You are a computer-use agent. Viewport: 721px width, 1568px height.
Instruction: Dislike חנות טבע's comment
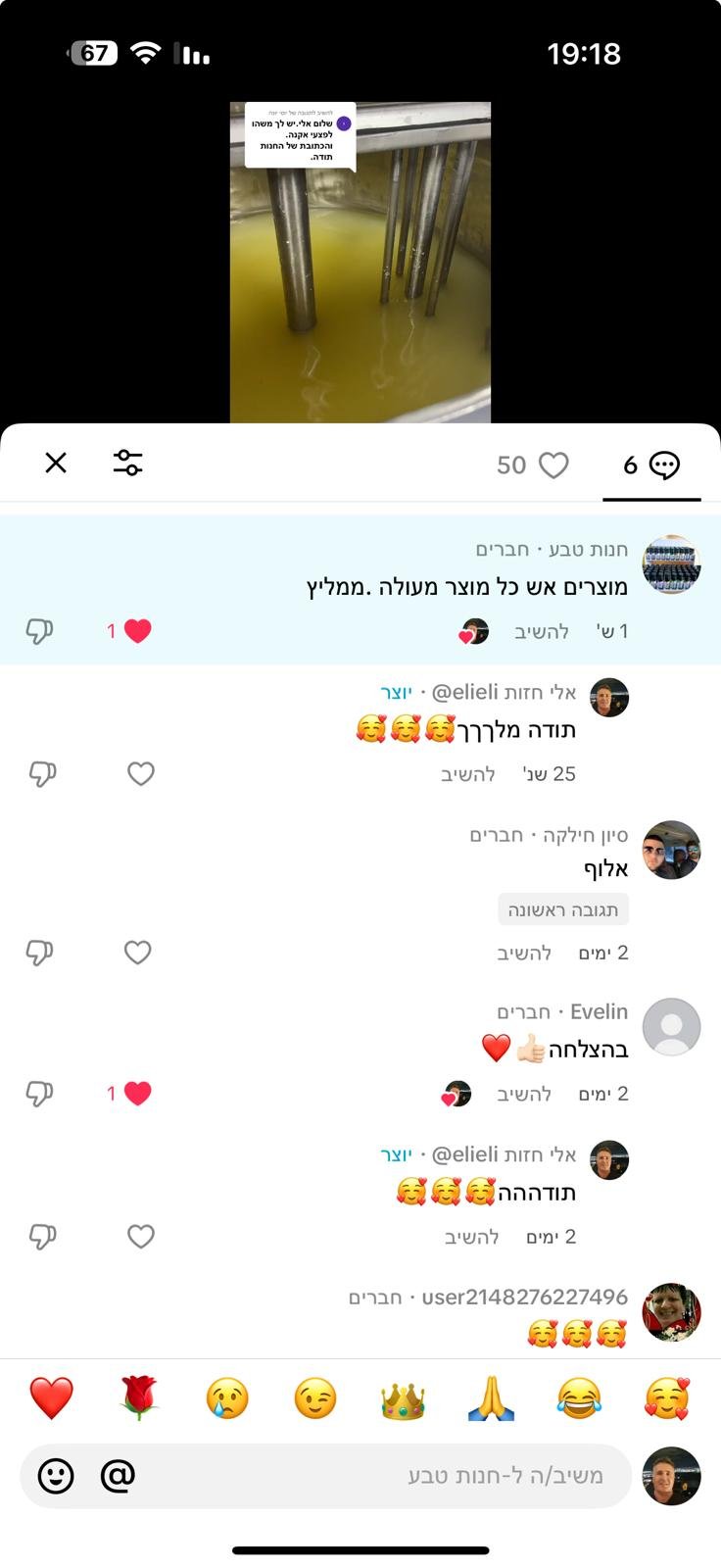[39, 632]
